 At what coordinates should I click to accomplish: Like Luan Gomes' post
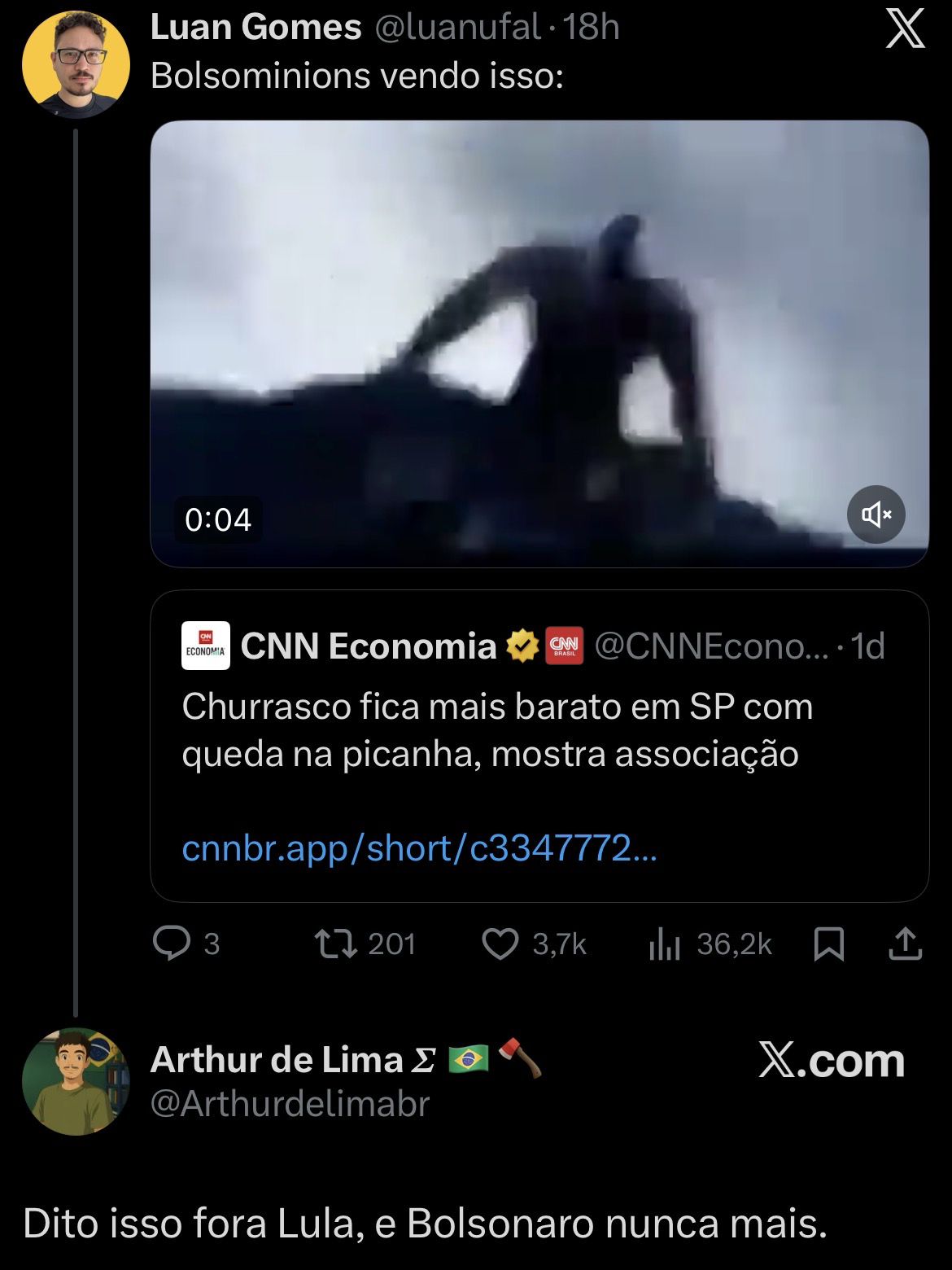coord(500,944)
